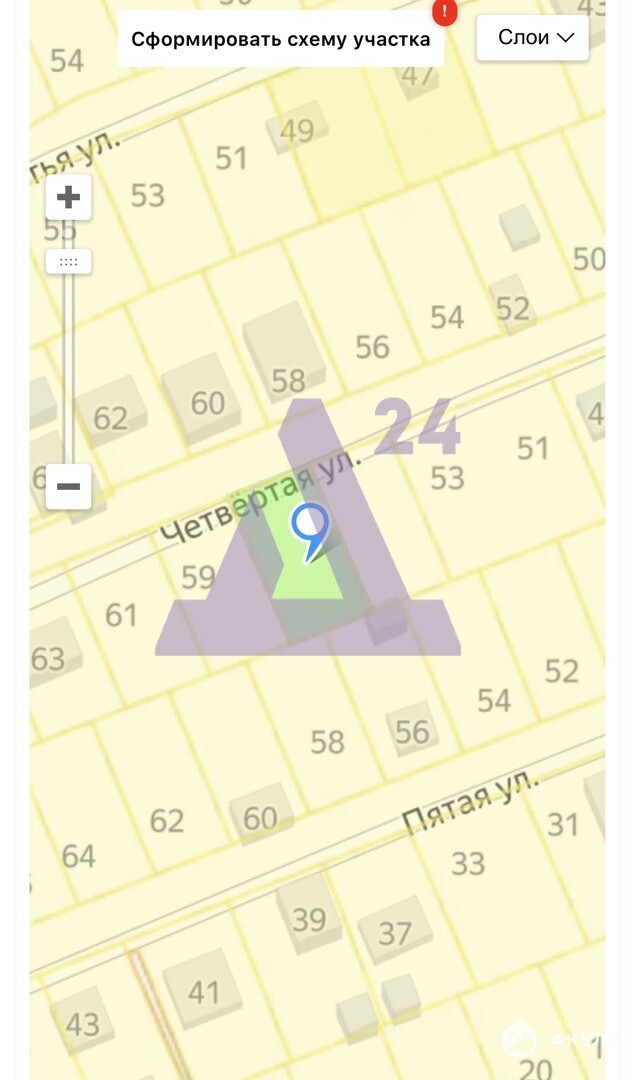
Task: Expand the 'Слои' layers dropdown
Action: 532,38
